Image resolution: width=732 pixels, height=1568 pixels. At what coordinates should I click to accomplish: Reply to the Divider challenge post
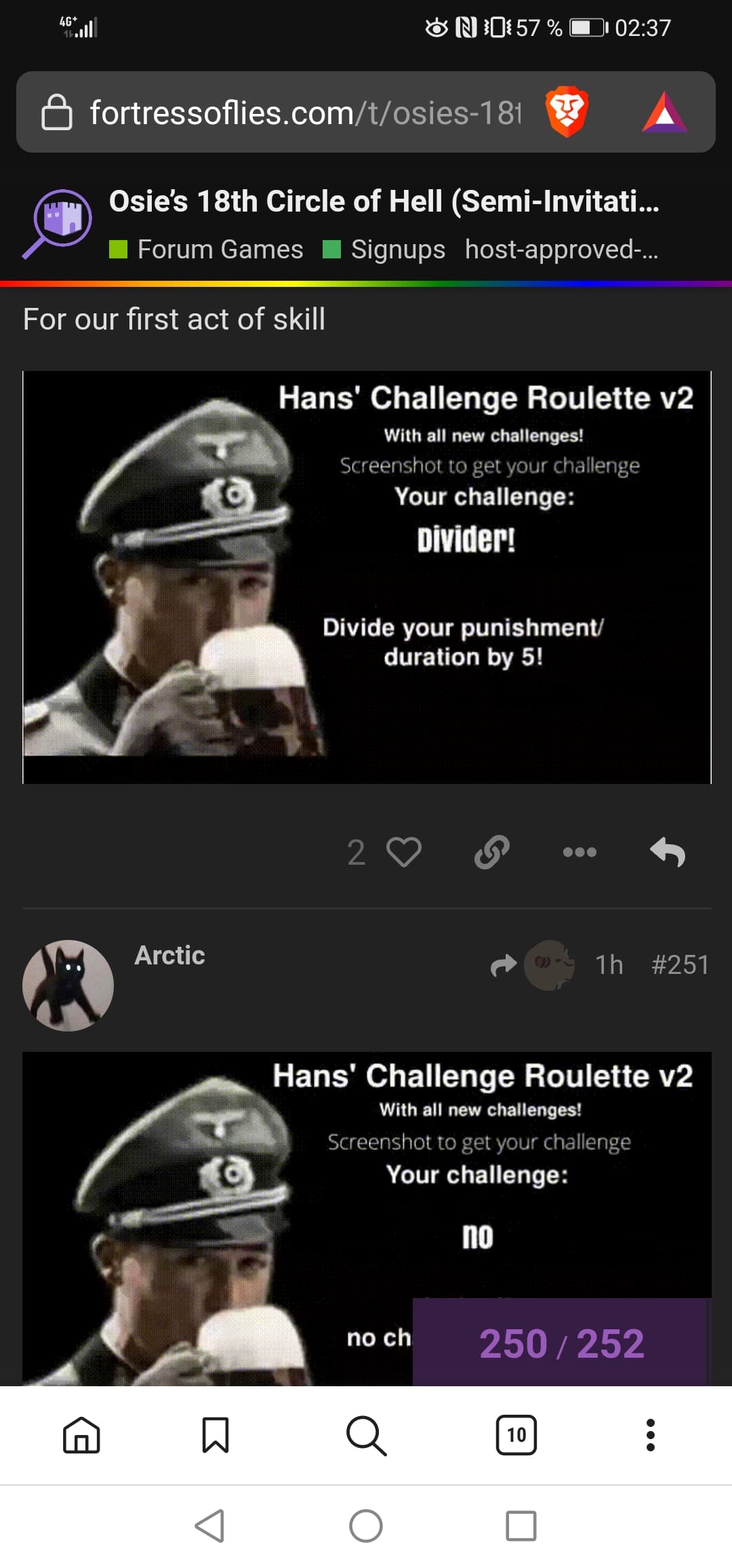click(668, 852)
